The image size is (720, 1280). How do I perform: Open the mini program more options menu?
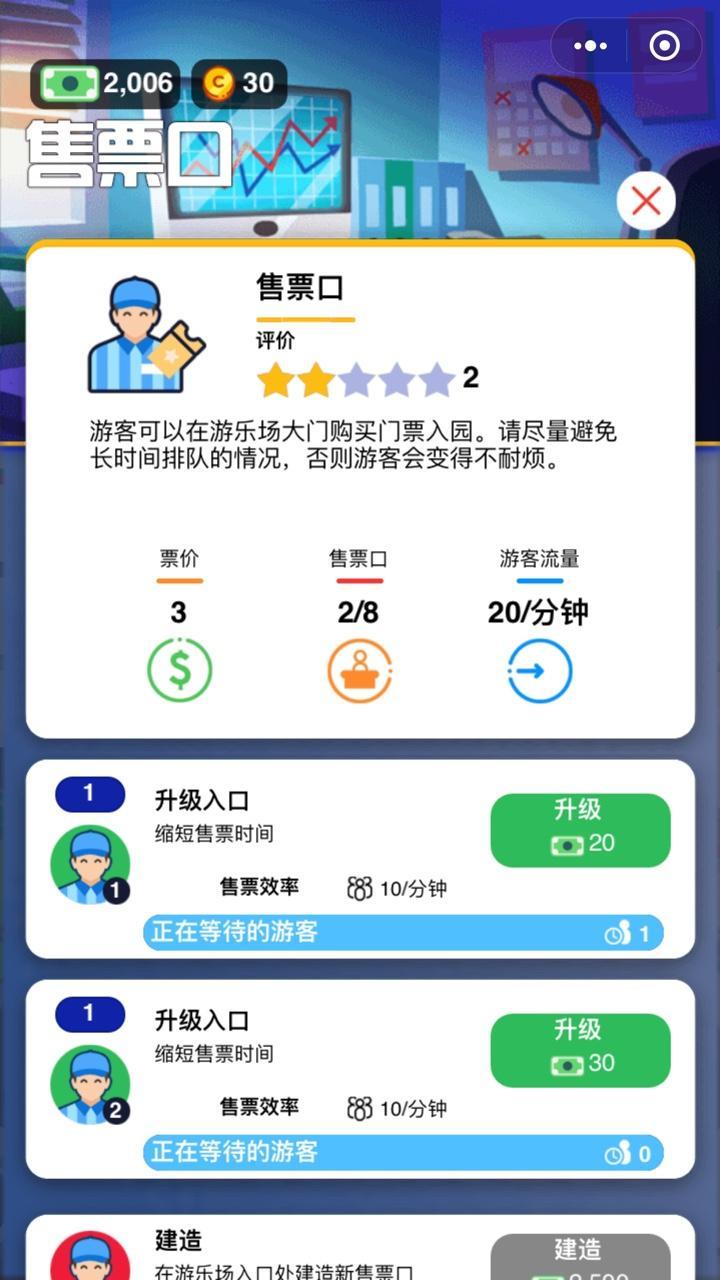590,46
